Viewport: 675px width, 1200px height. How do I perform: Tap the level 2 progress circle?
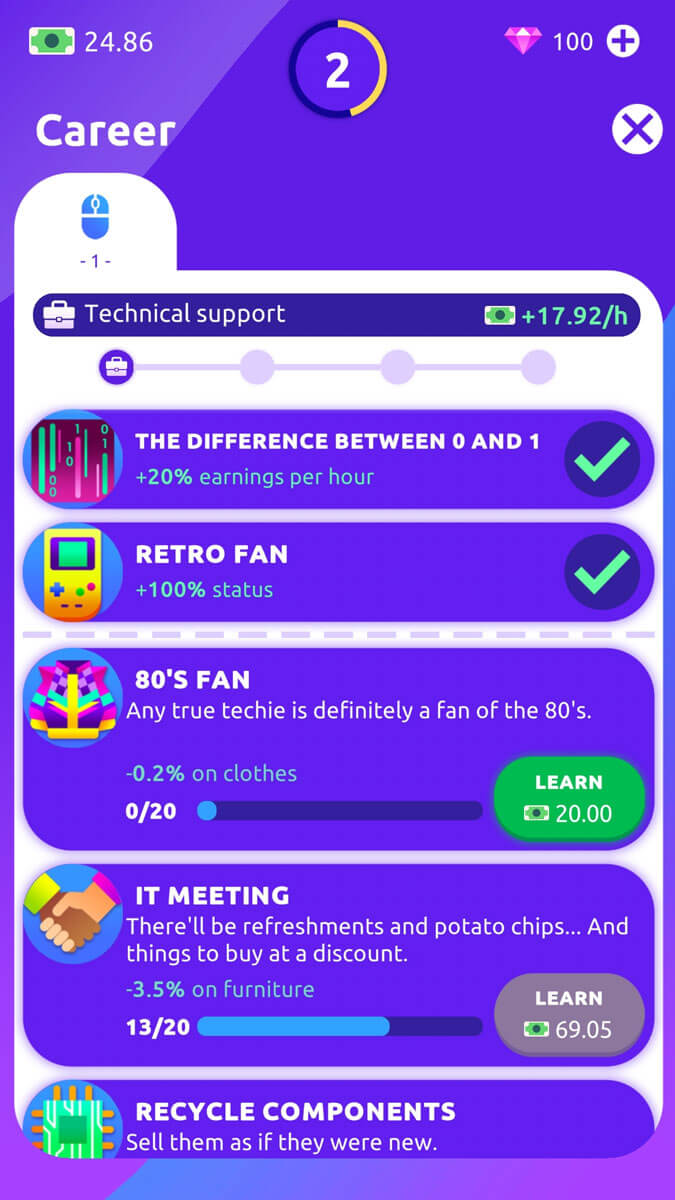338,70
